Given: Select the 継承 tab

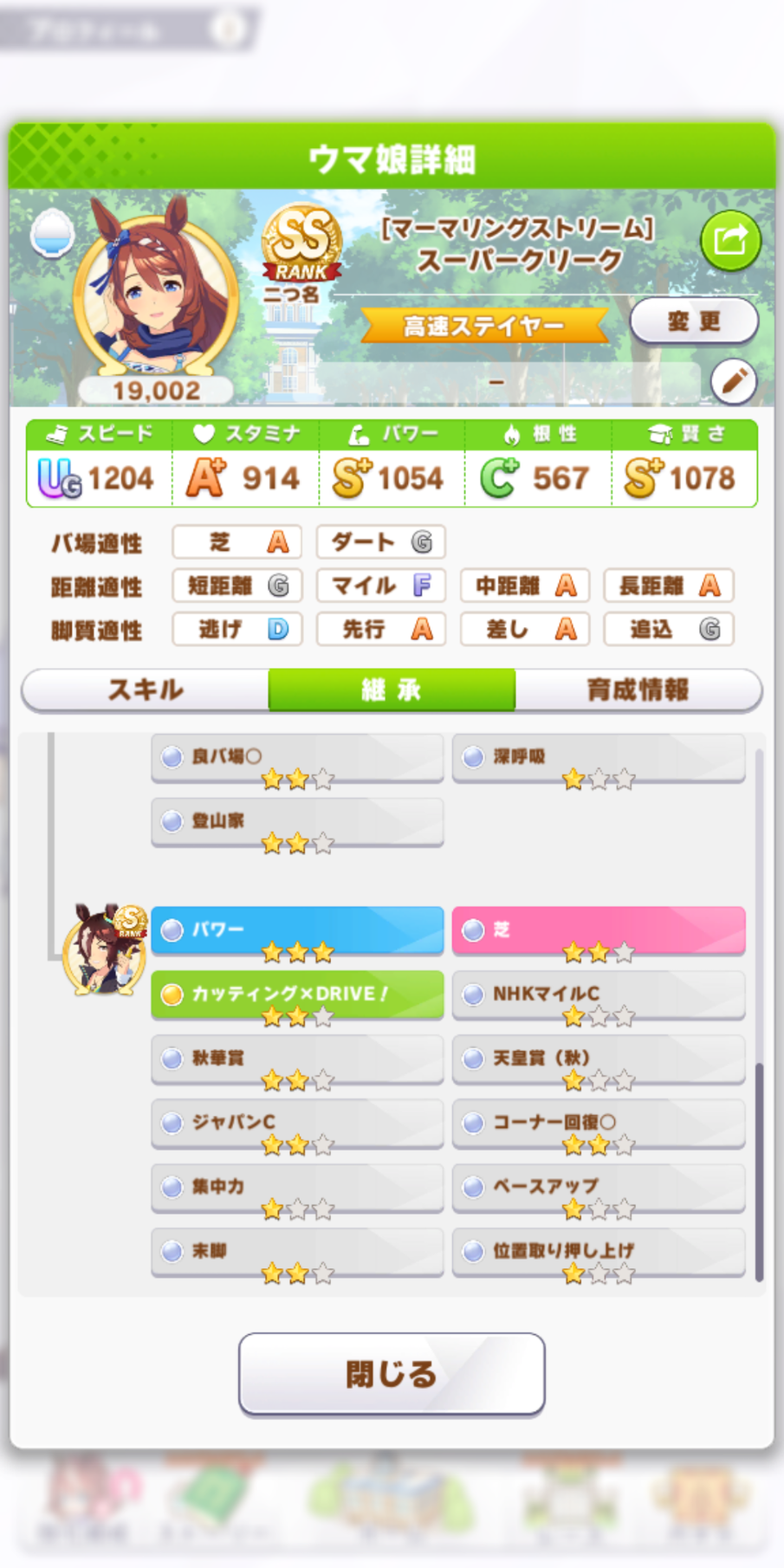Looking at the screenshot, I should pyautogui.click(x=392, y=690).
